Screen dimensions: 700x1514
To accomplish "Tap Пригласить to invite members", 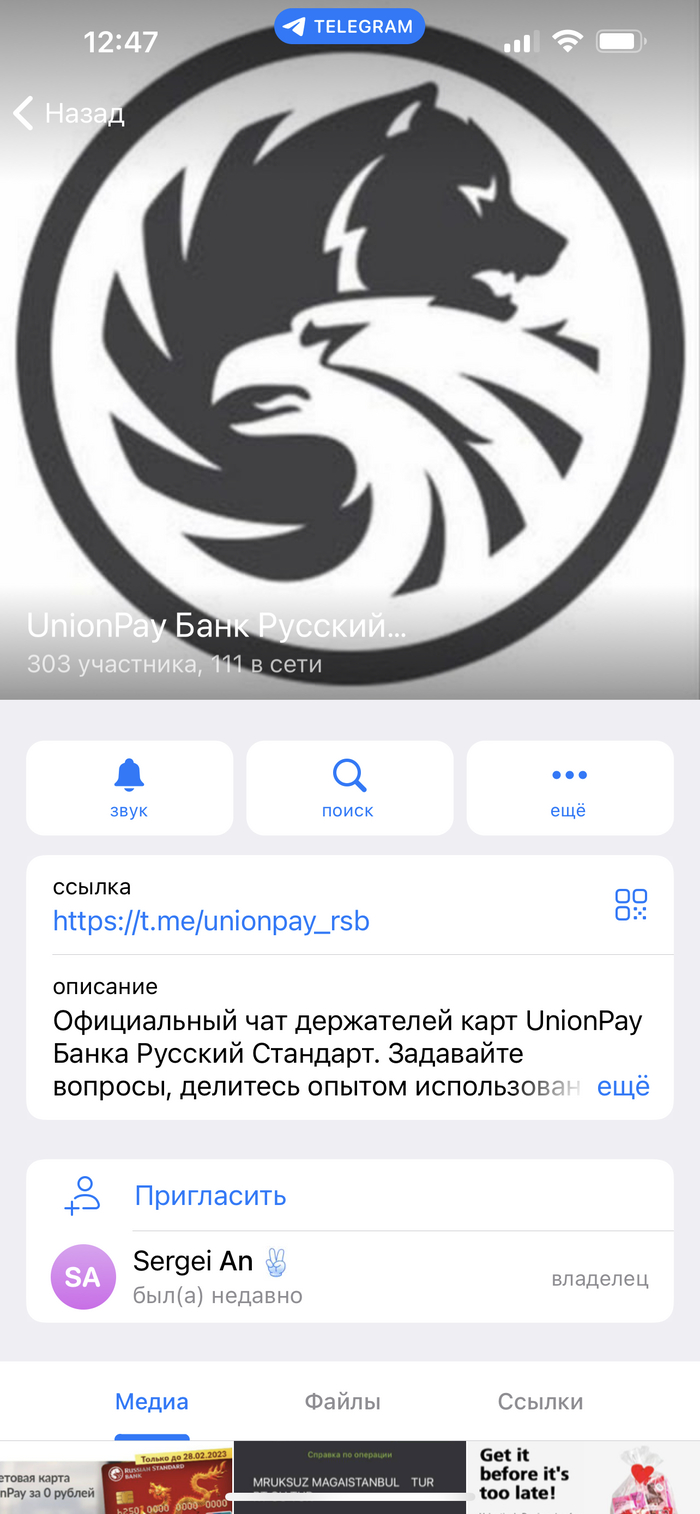I will click(x=210, y=1195).
